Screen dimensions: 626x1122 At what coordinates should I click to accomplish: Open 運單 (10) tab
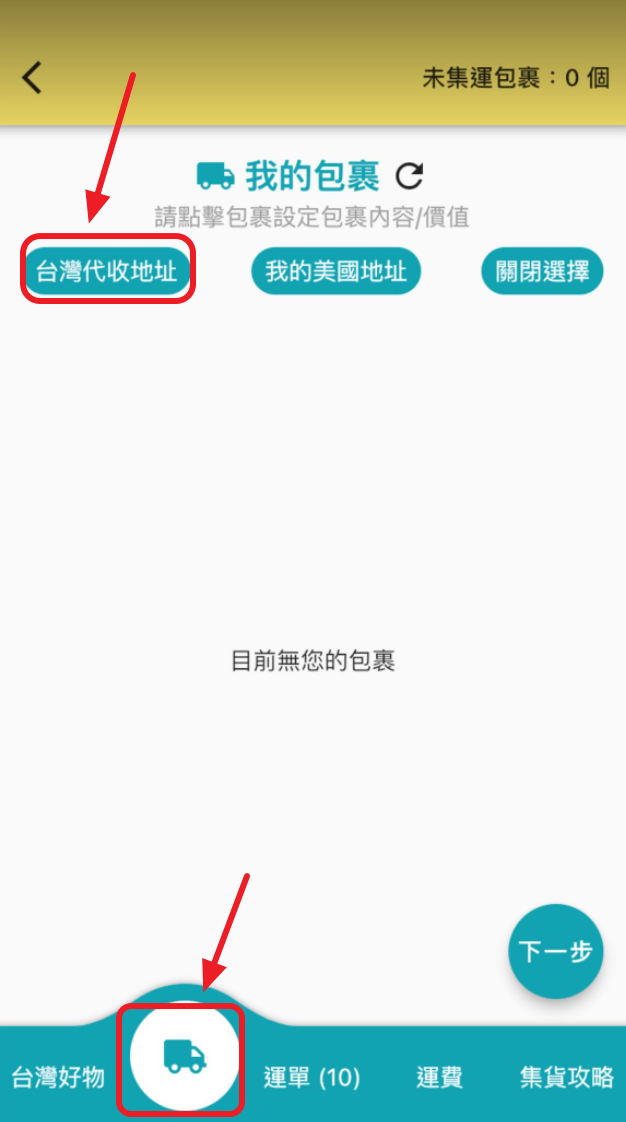click(311, 1077)
